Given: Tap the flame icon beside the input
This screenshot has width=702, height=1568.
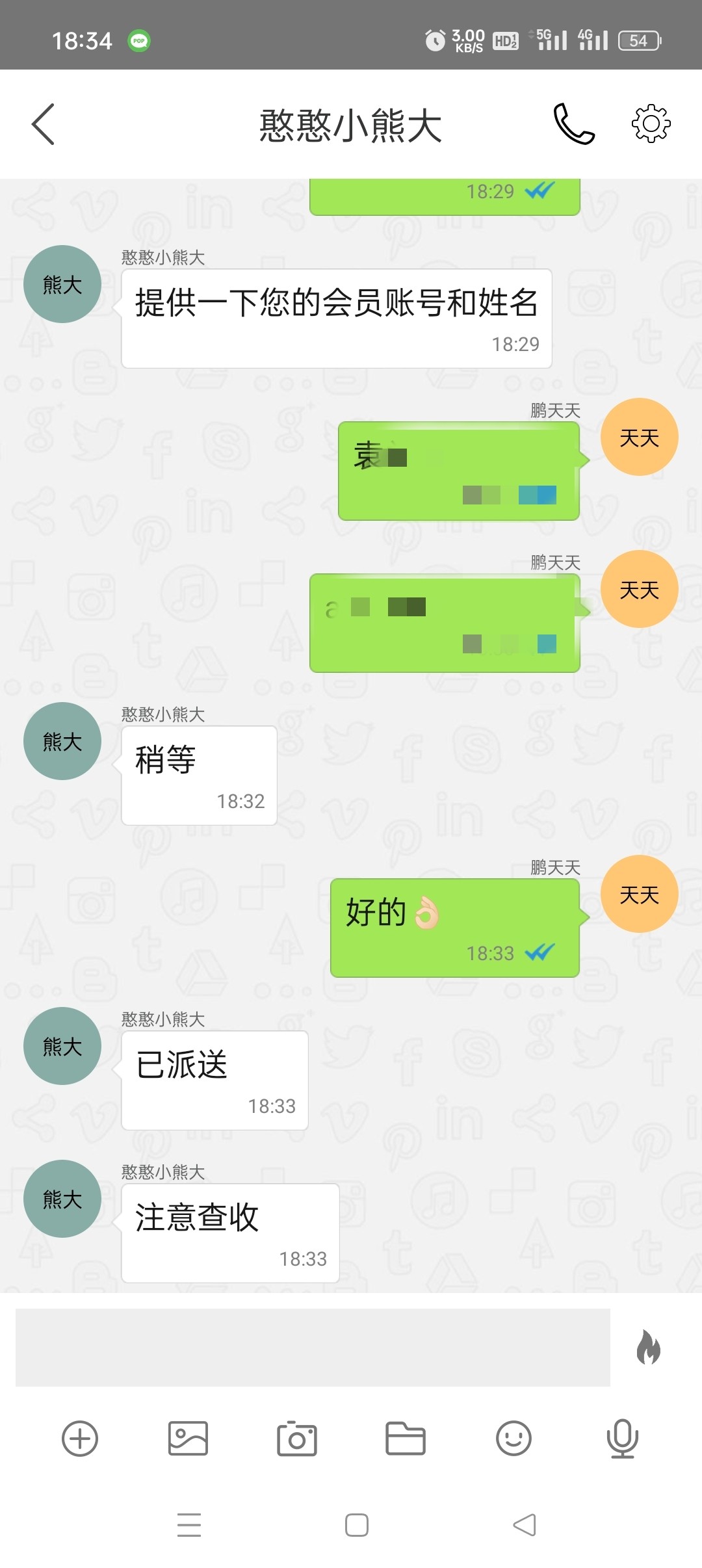Looking at the screenshot, I should pyautogui.click(x=648, y=1347).
